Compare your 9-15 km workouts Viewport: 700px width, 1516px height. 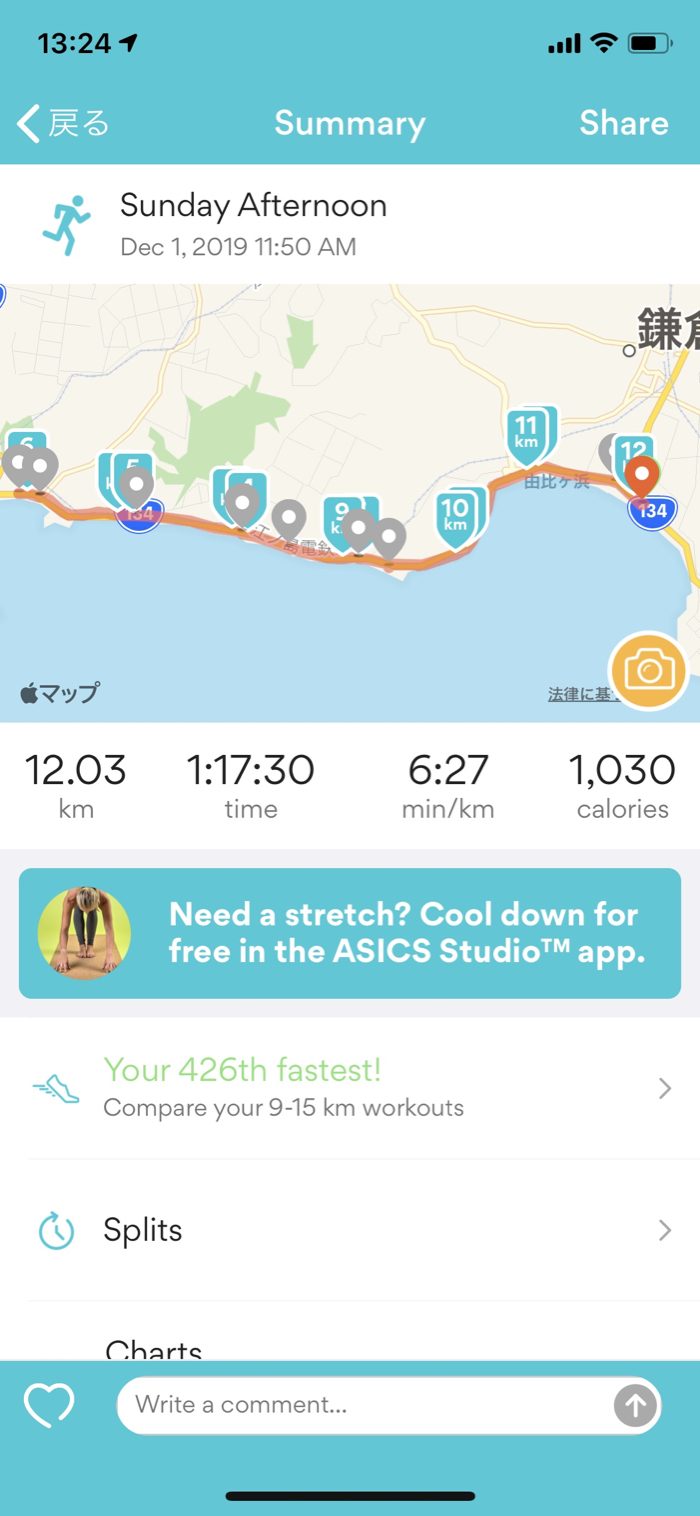[x=350, y=1088]
